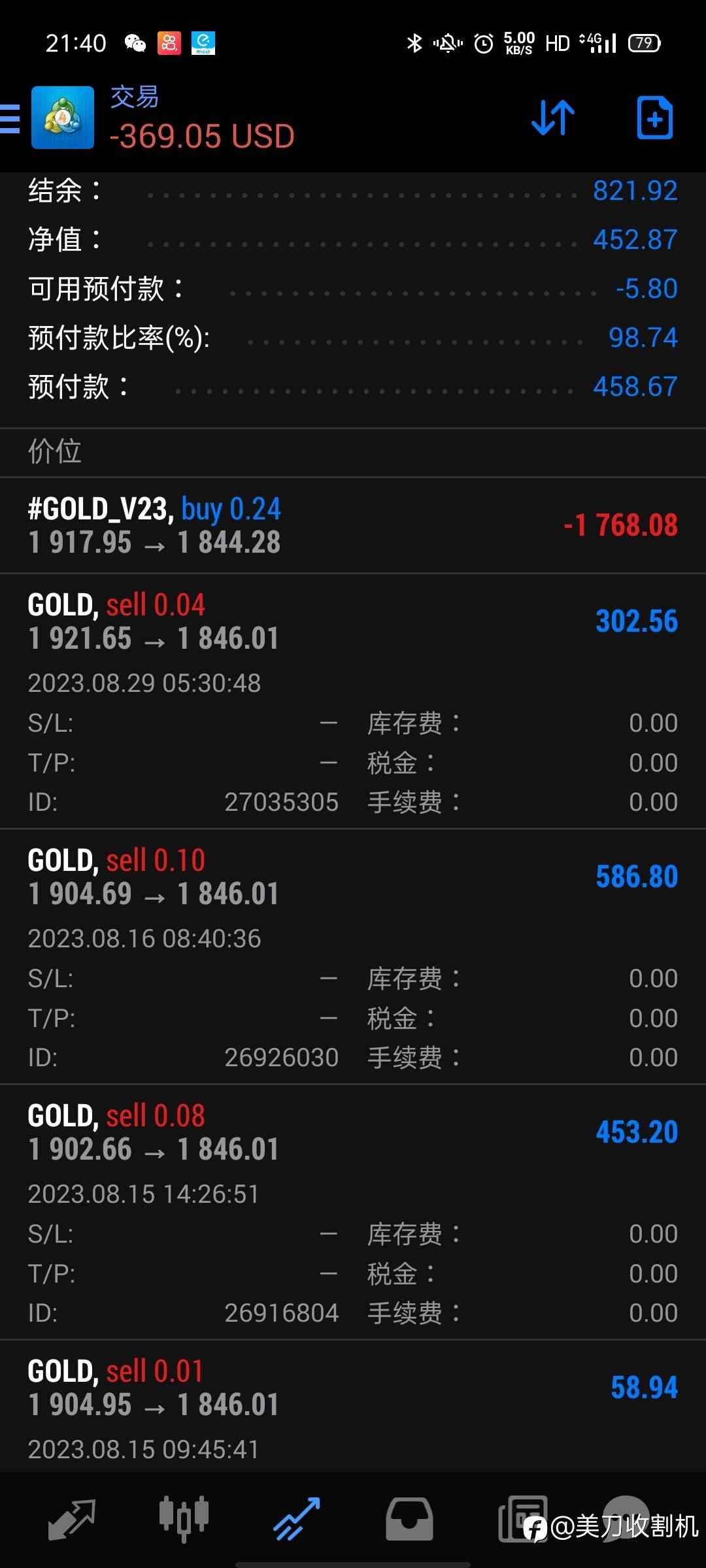Select the Trade tab
This screenshot has height=1568, width=706.
tap(297, 1519)
